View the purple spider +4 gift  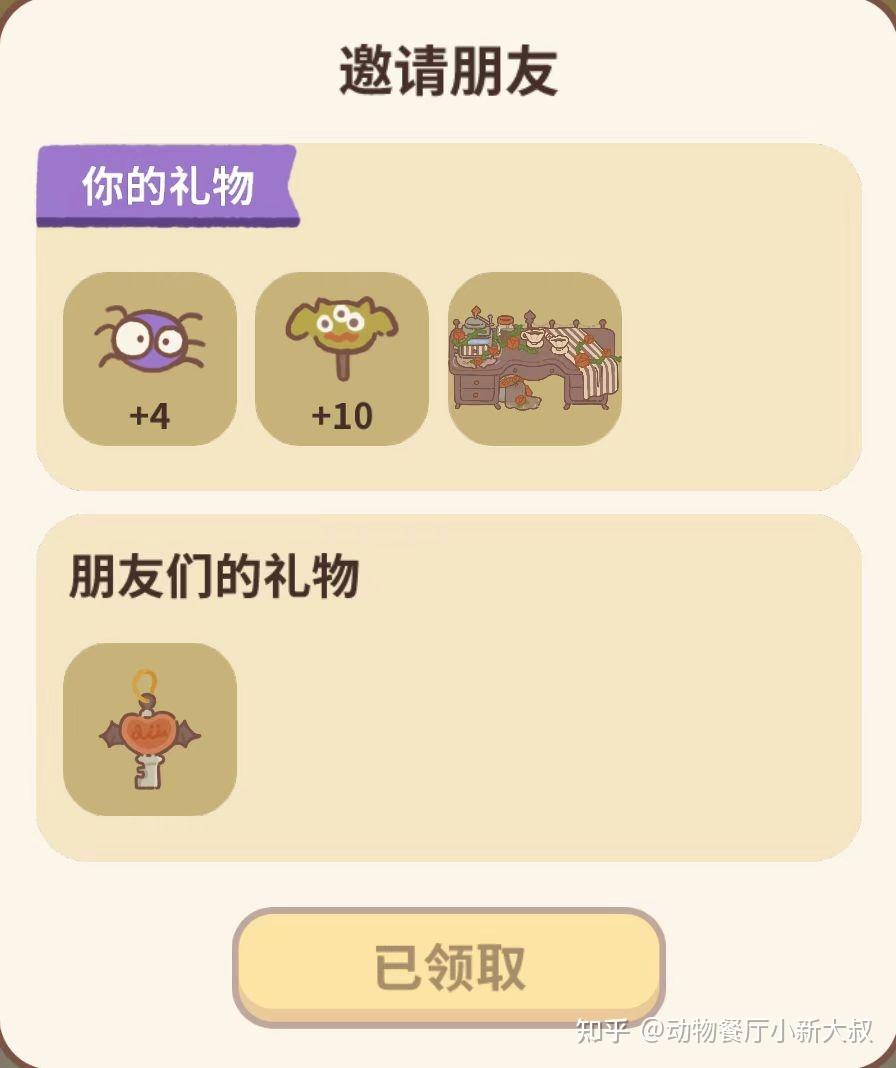click(150, 358)
